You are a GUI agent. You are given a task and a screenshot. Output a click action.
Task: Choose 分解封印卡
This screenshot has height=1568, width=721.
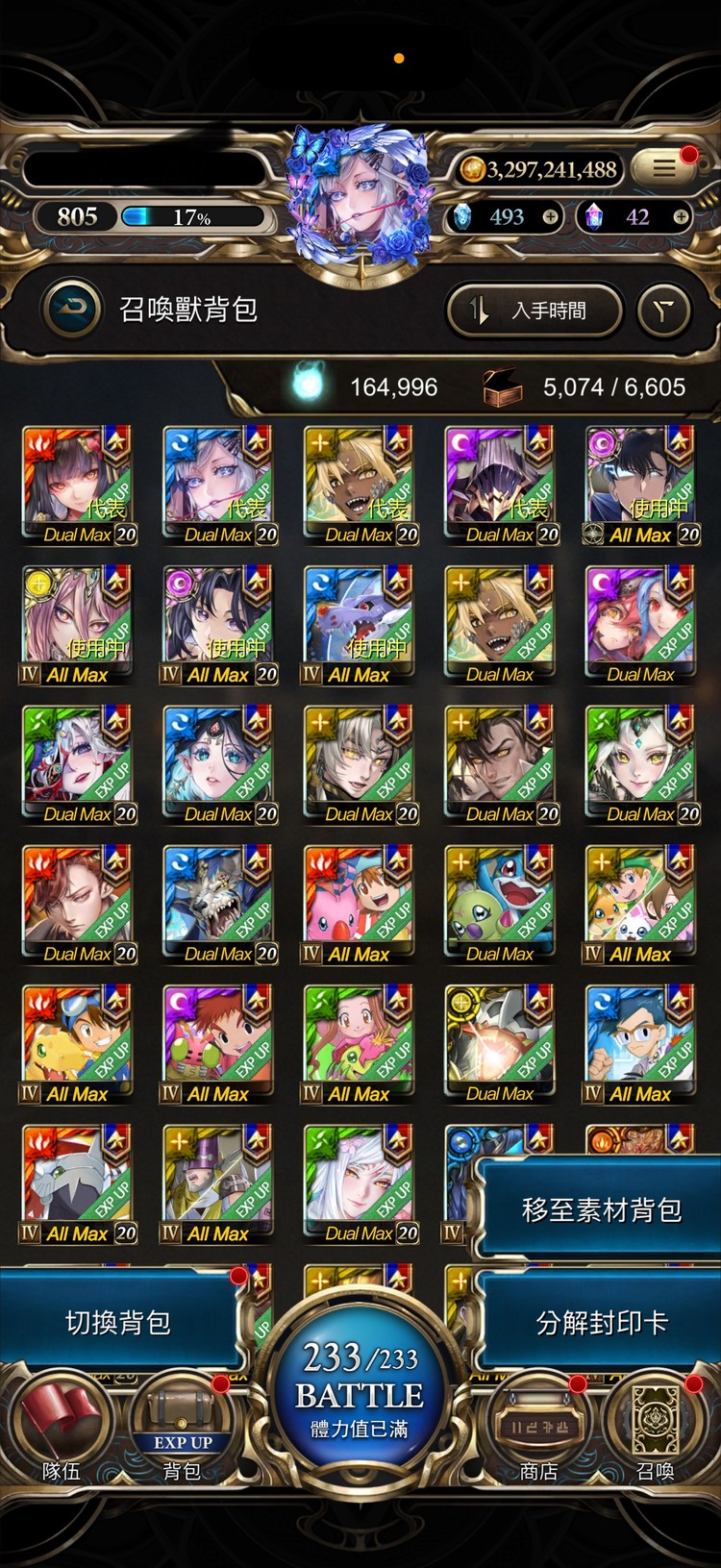point(600,1323)
